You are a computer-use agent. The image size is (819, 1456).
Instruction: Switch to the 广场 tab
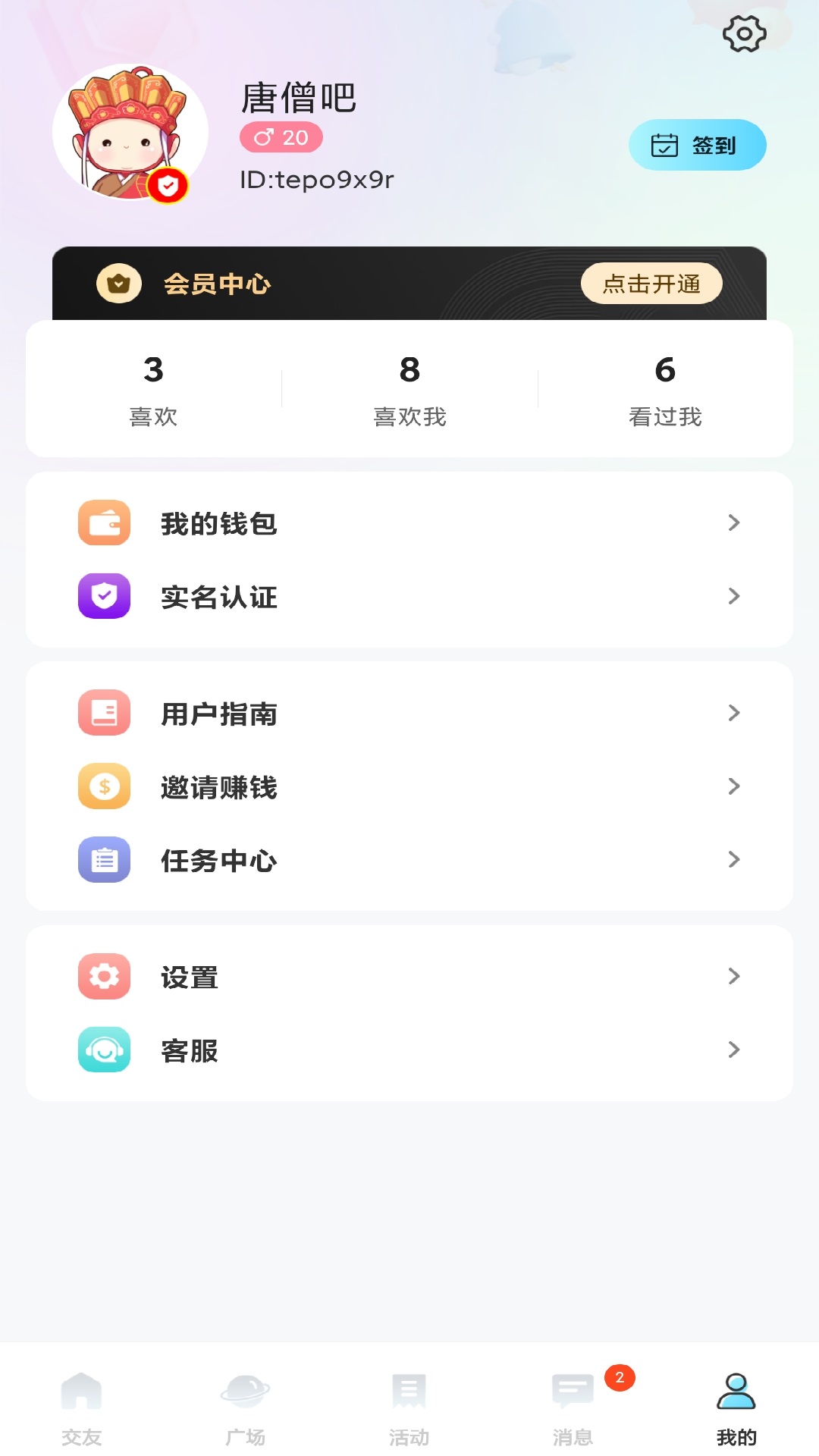[246, 1408]
